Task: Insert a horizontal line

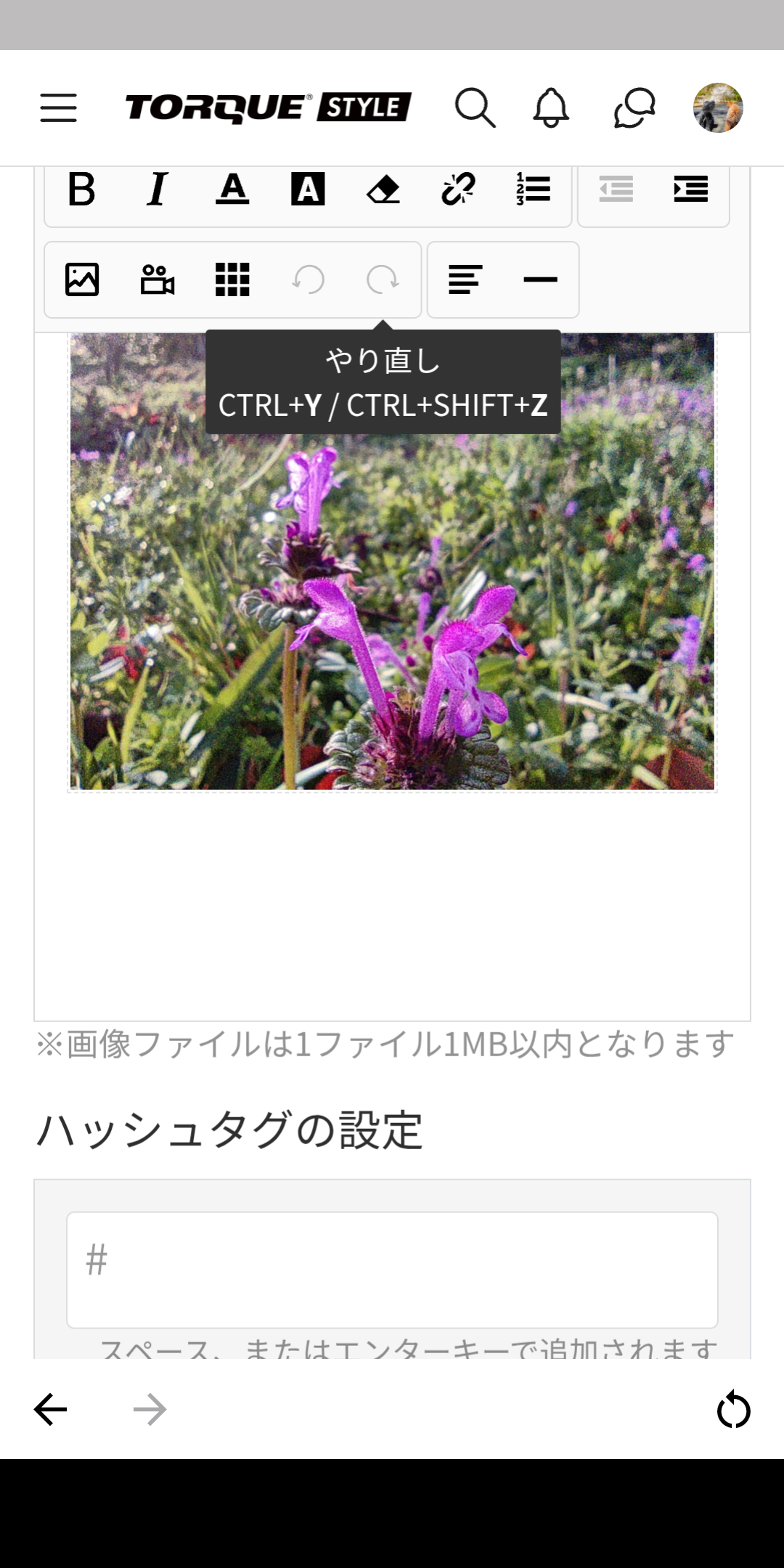Action: coord(540,279)
